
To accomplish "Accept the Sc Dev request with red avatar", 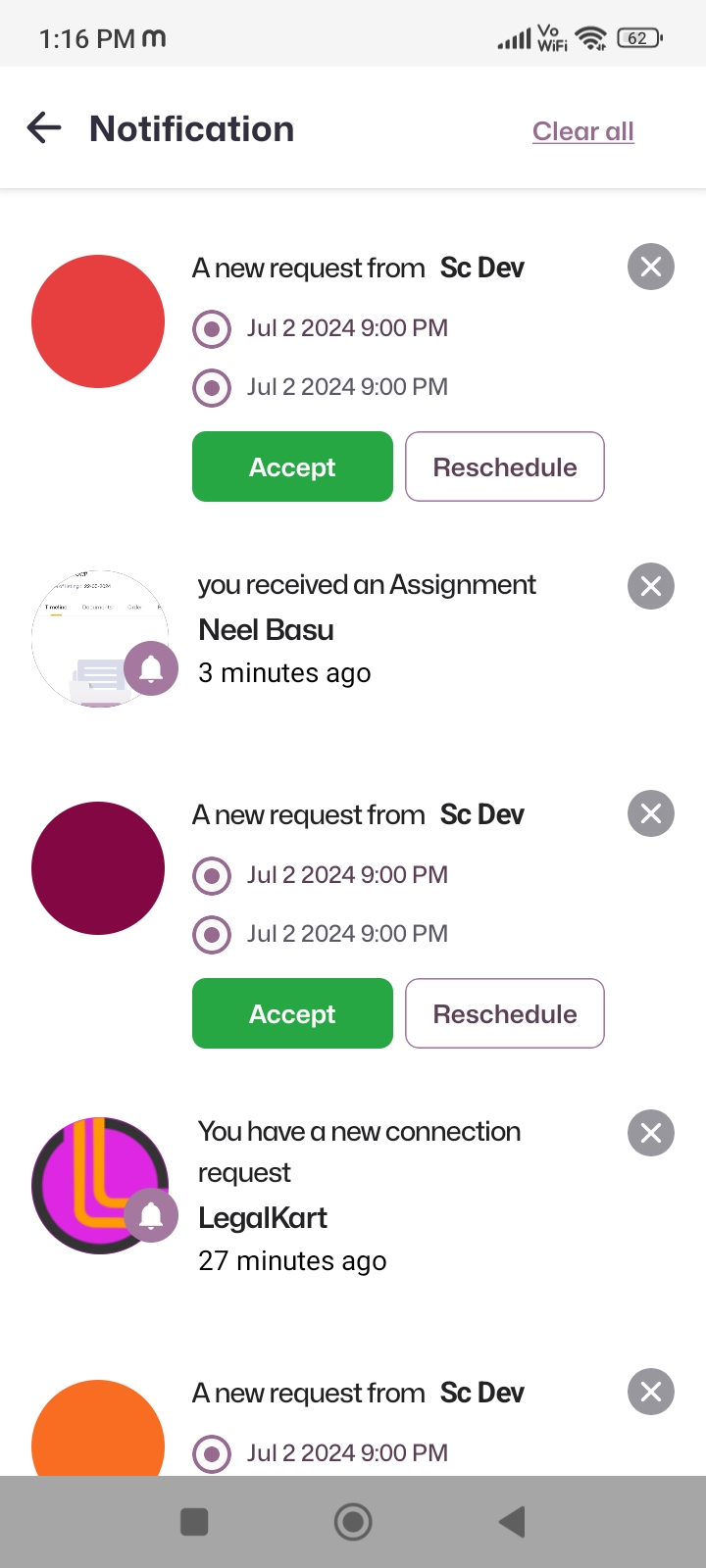I will tap(292, 466).
